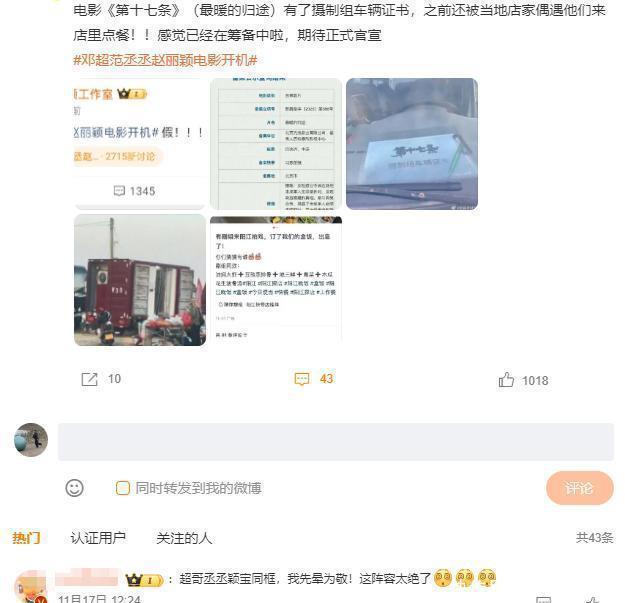Open the emoji picker
This screenshot has width=625, height=603.
tap(75, 488)
